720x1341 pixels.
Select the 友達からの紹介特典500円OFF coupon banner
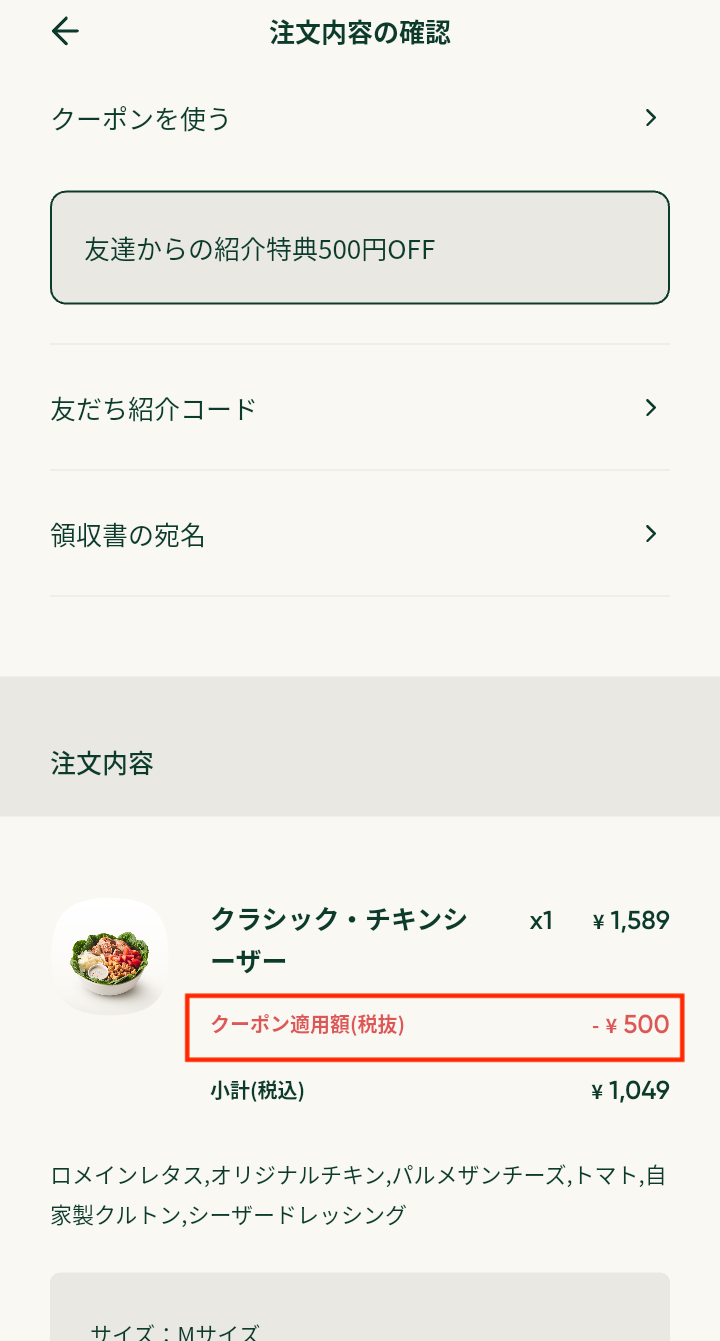[359, 246]
